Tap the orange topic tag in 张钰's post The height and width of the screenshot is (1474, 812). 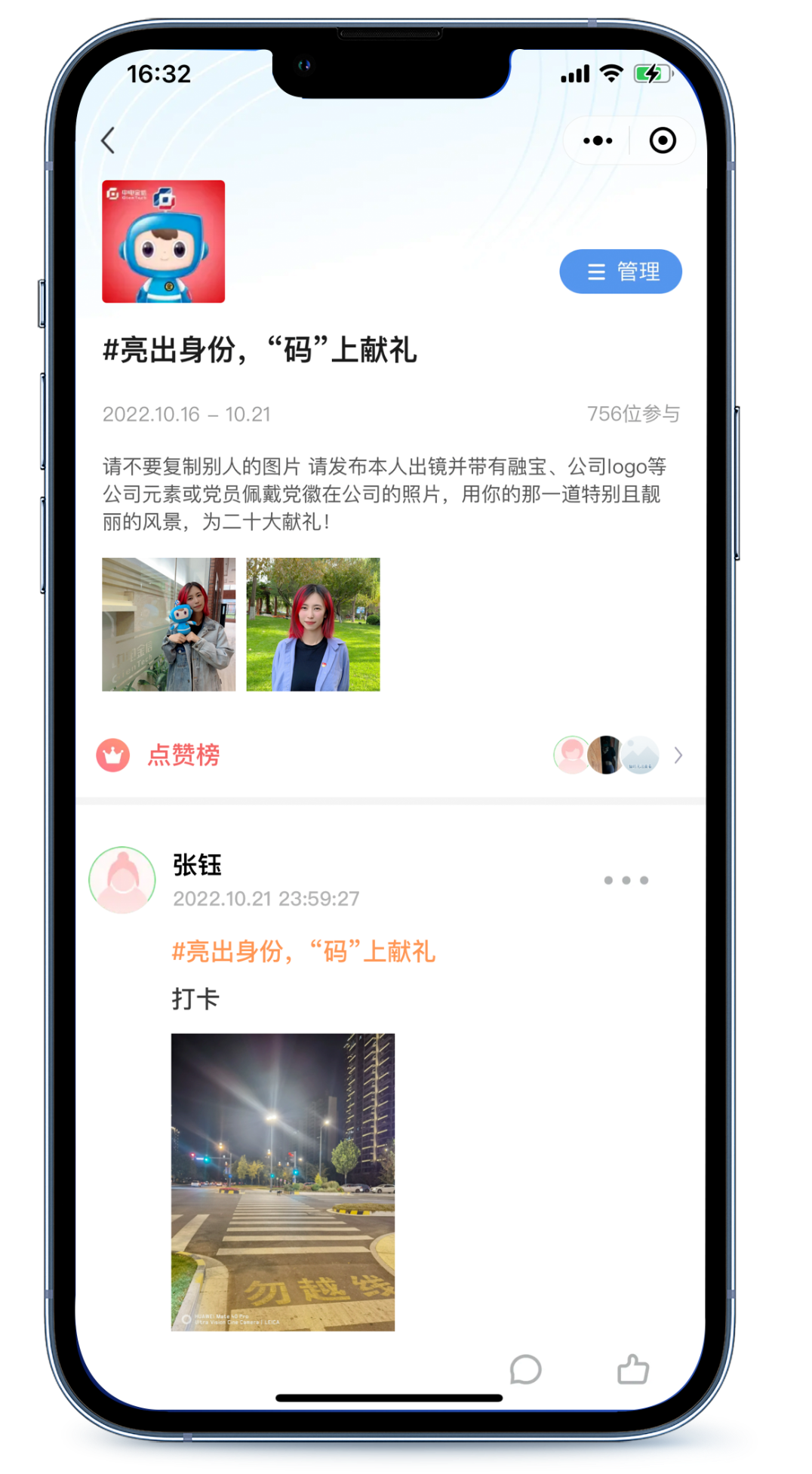303,952
